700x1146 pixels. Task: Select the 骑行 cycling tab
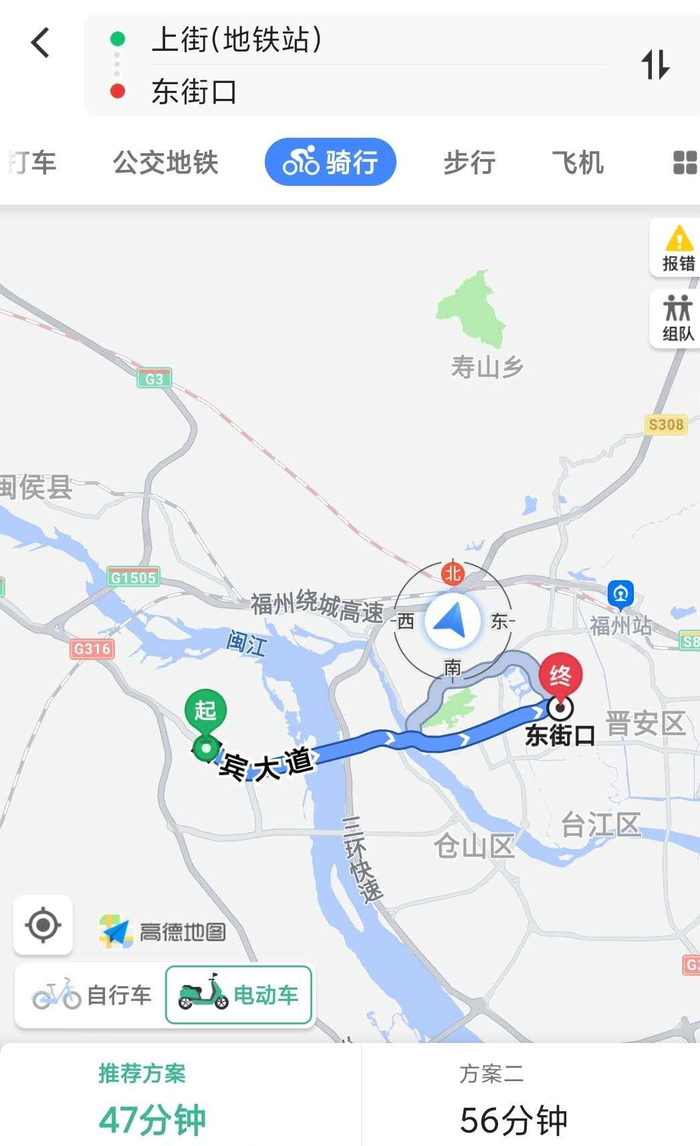click(330, 162)
